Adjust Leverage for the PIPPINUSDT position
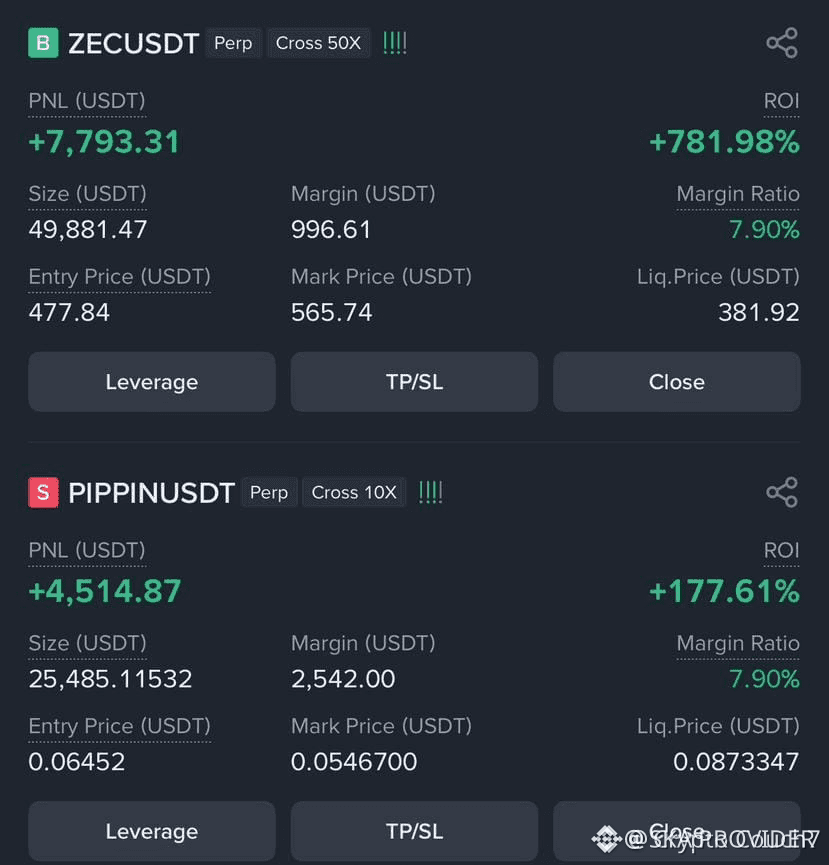This screenshot has width=829, height=865. 152,831
